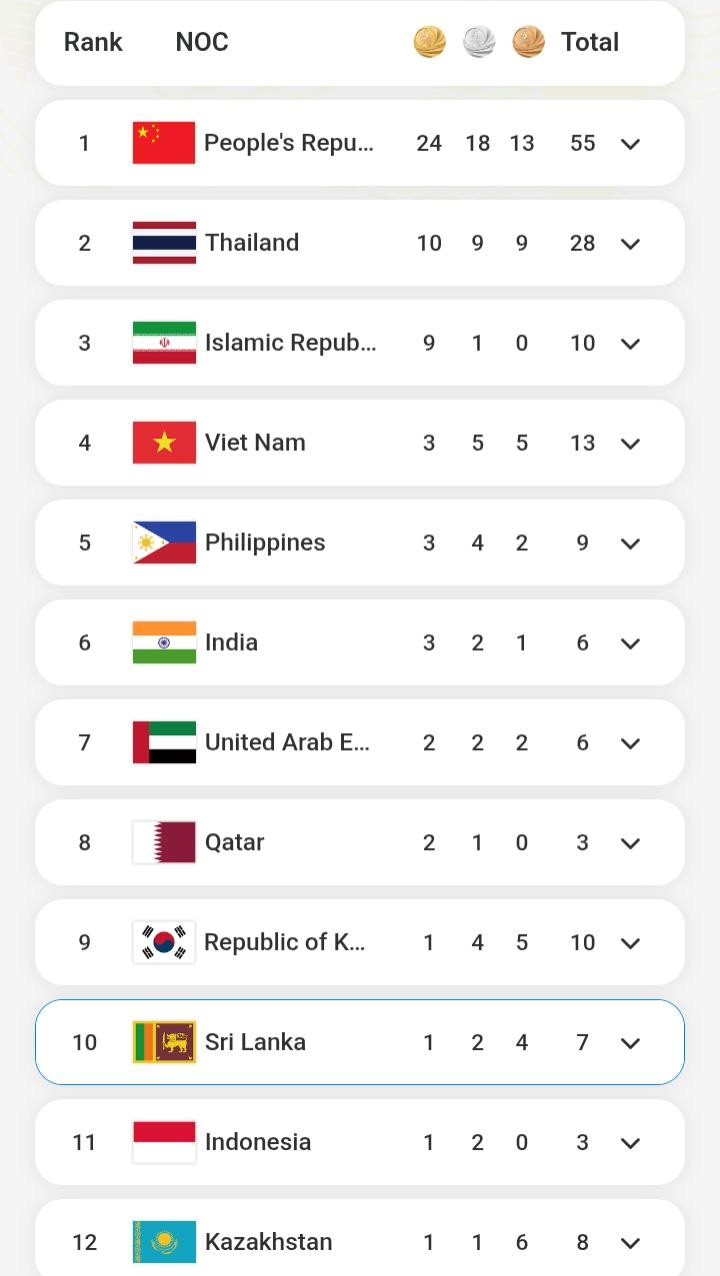
Task: Show Islamic Republic of Iran medal breakdown
Action: click(630, 344)
